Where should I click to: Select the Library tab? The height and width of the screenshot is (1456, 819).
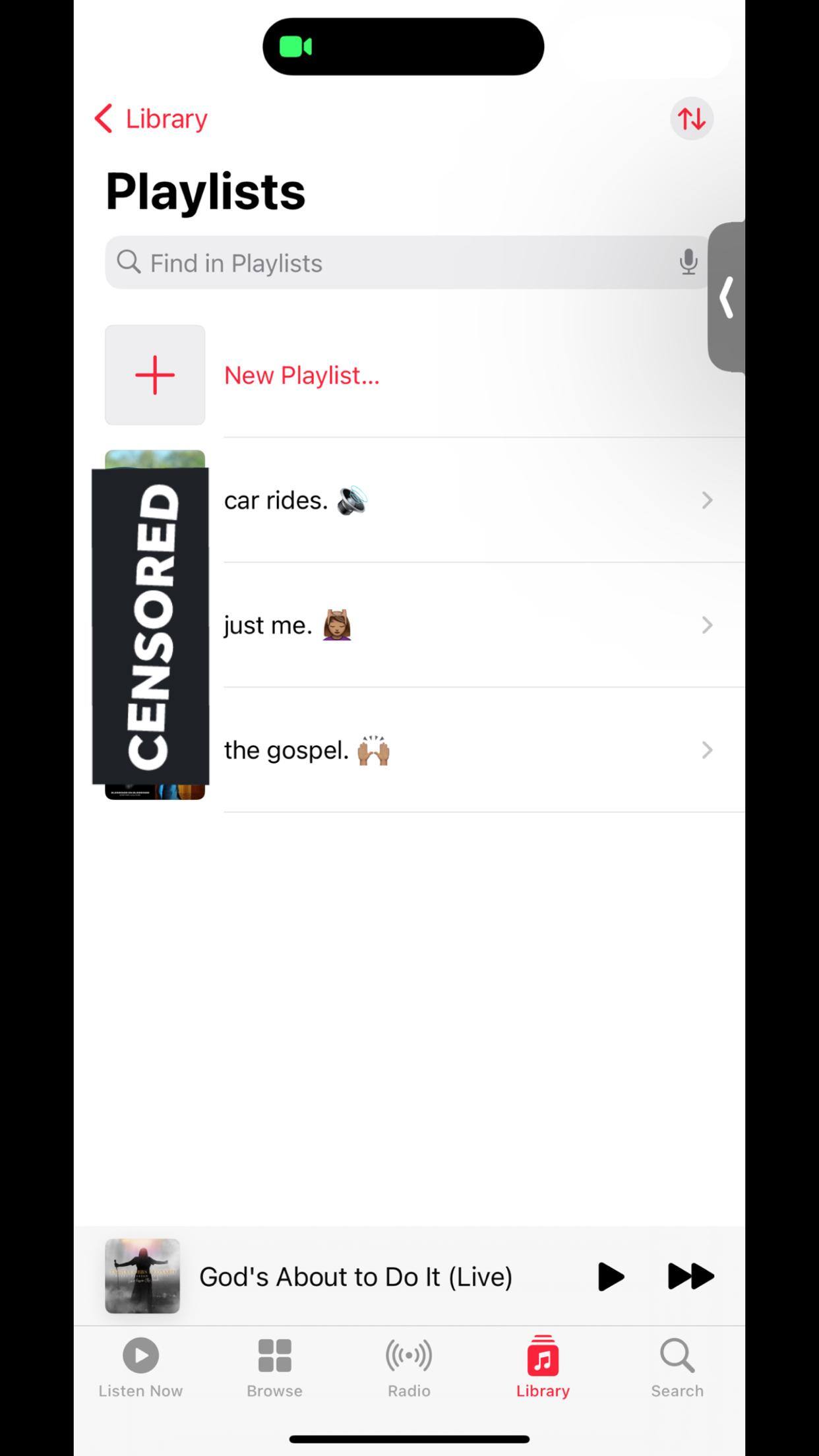coord(543,1367)
